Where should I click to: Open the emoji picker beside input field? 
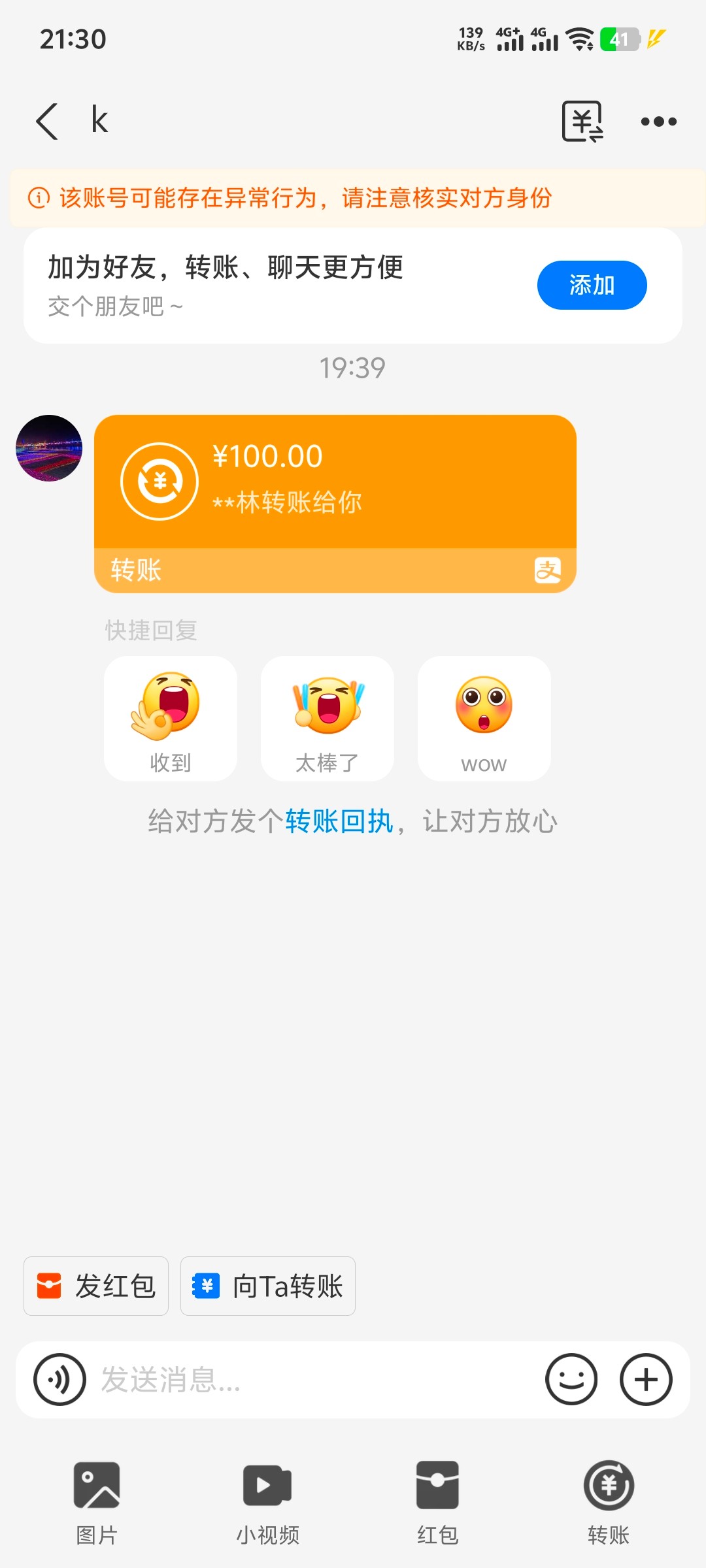(x=572, y=1379)
